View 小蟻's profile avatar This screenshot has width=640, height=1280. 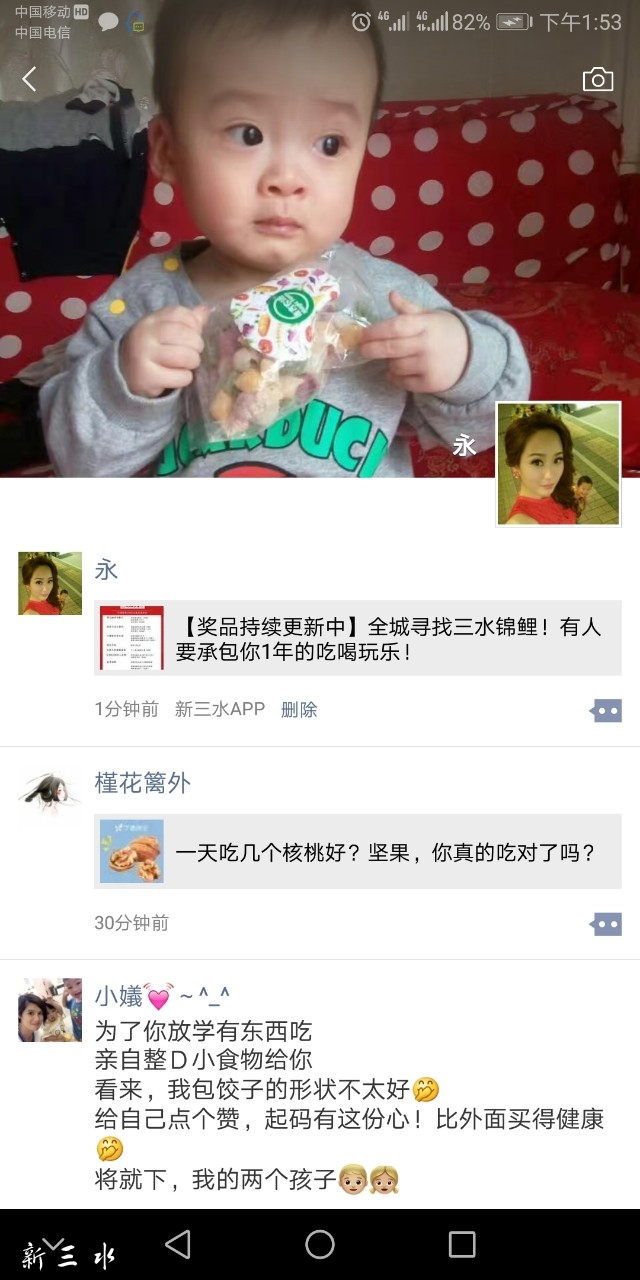pyautogui.click(x=50, y=1010)
